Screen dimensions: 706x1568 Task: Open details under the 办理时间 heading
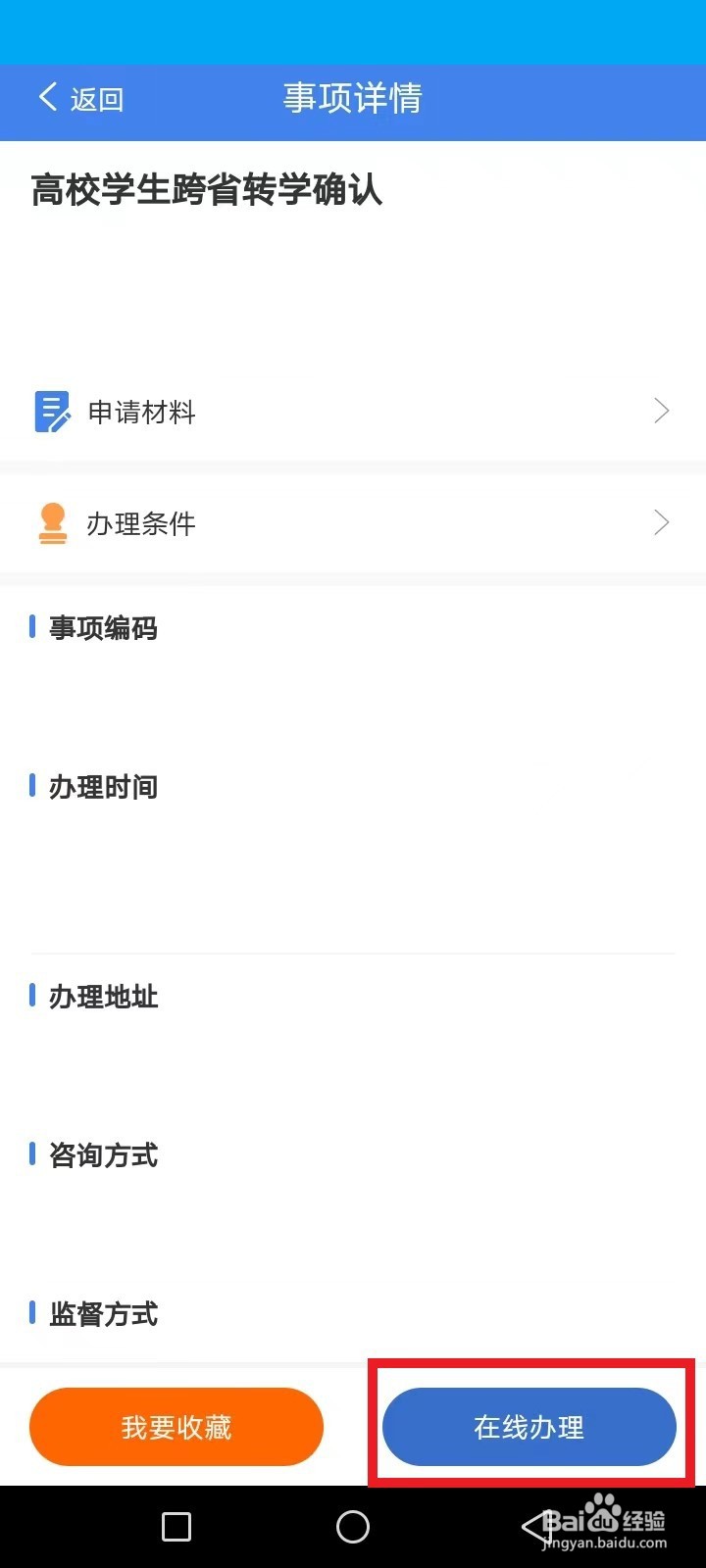tap(102, 786)
